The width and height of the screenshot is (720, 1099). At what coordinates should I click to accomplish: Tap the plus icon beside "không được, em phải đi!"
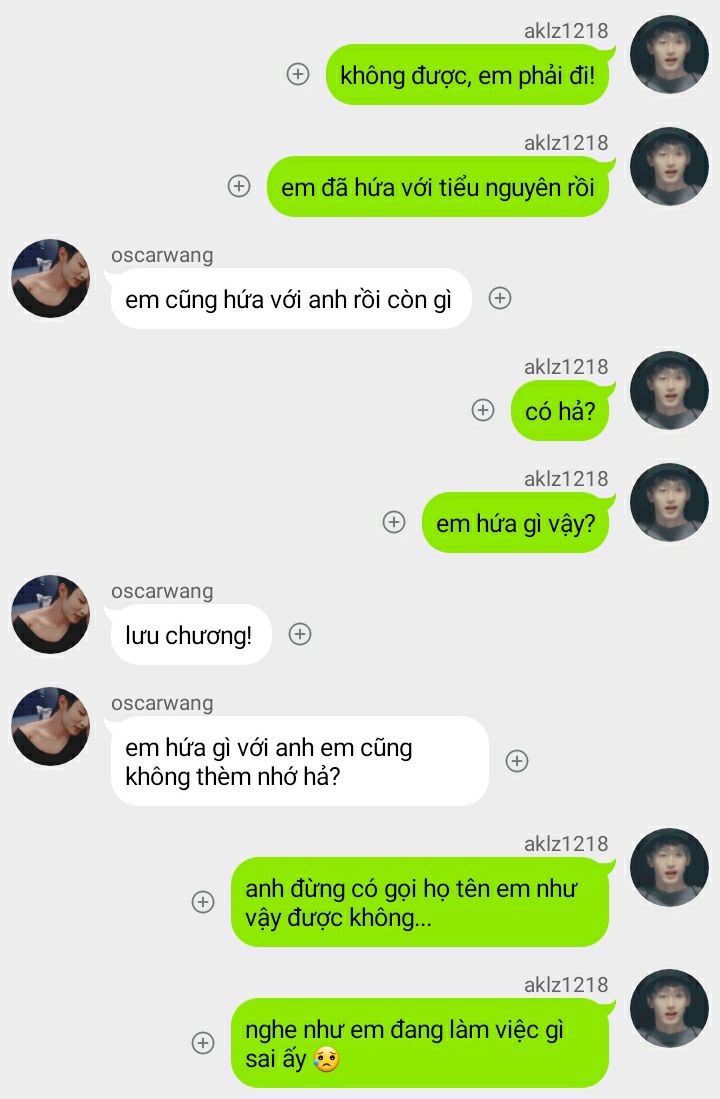click(x=298, y=74)
